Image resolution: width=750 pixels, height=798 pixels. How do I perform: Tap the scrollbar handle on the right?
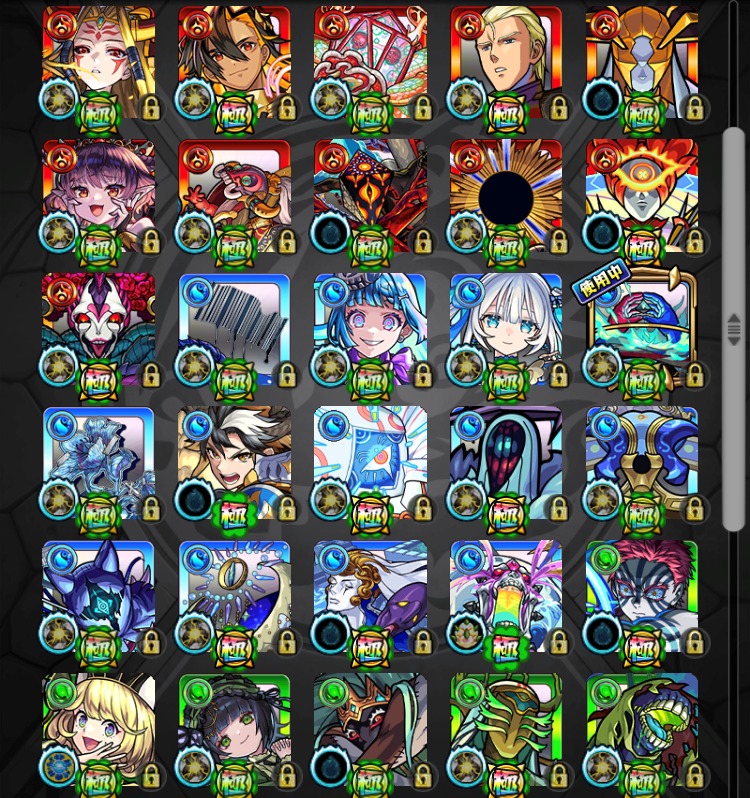coord(734,328)
